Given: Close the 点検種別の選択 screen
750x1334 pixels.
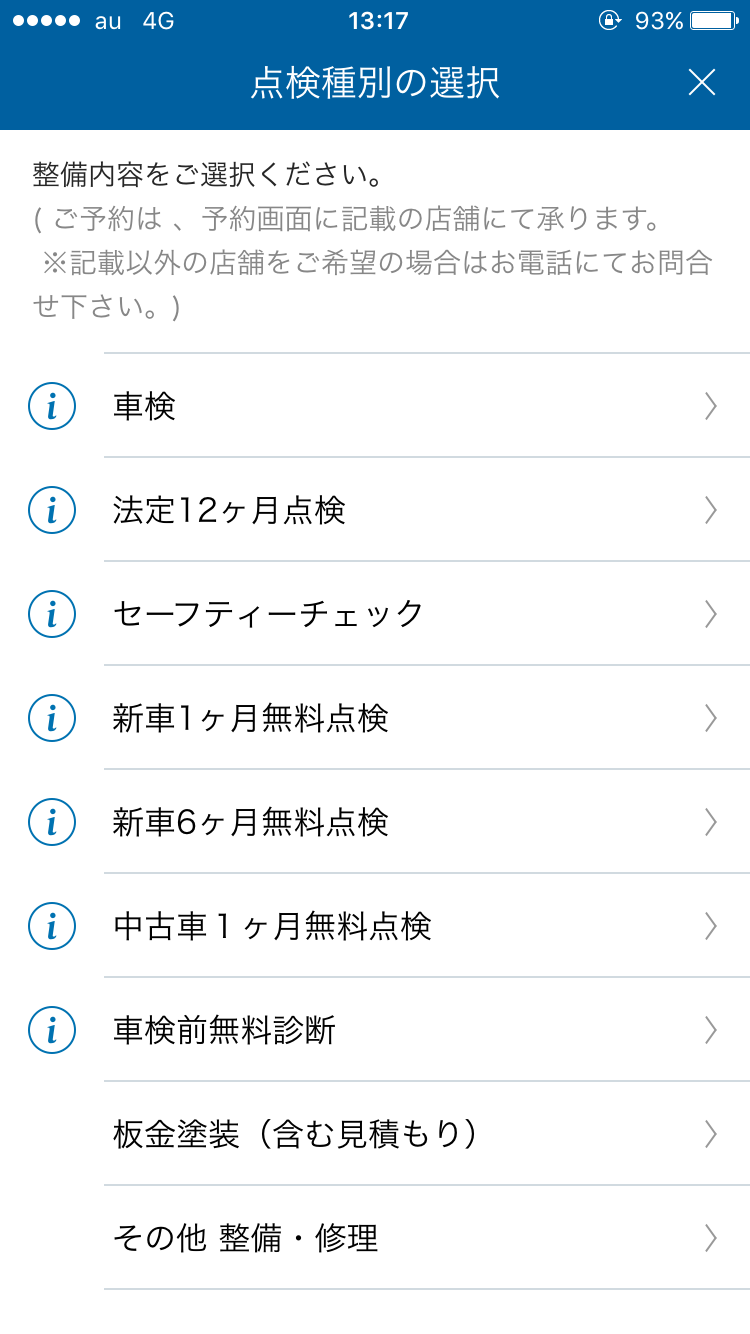Looking at the screenshot, I should (x=702, y=83).
